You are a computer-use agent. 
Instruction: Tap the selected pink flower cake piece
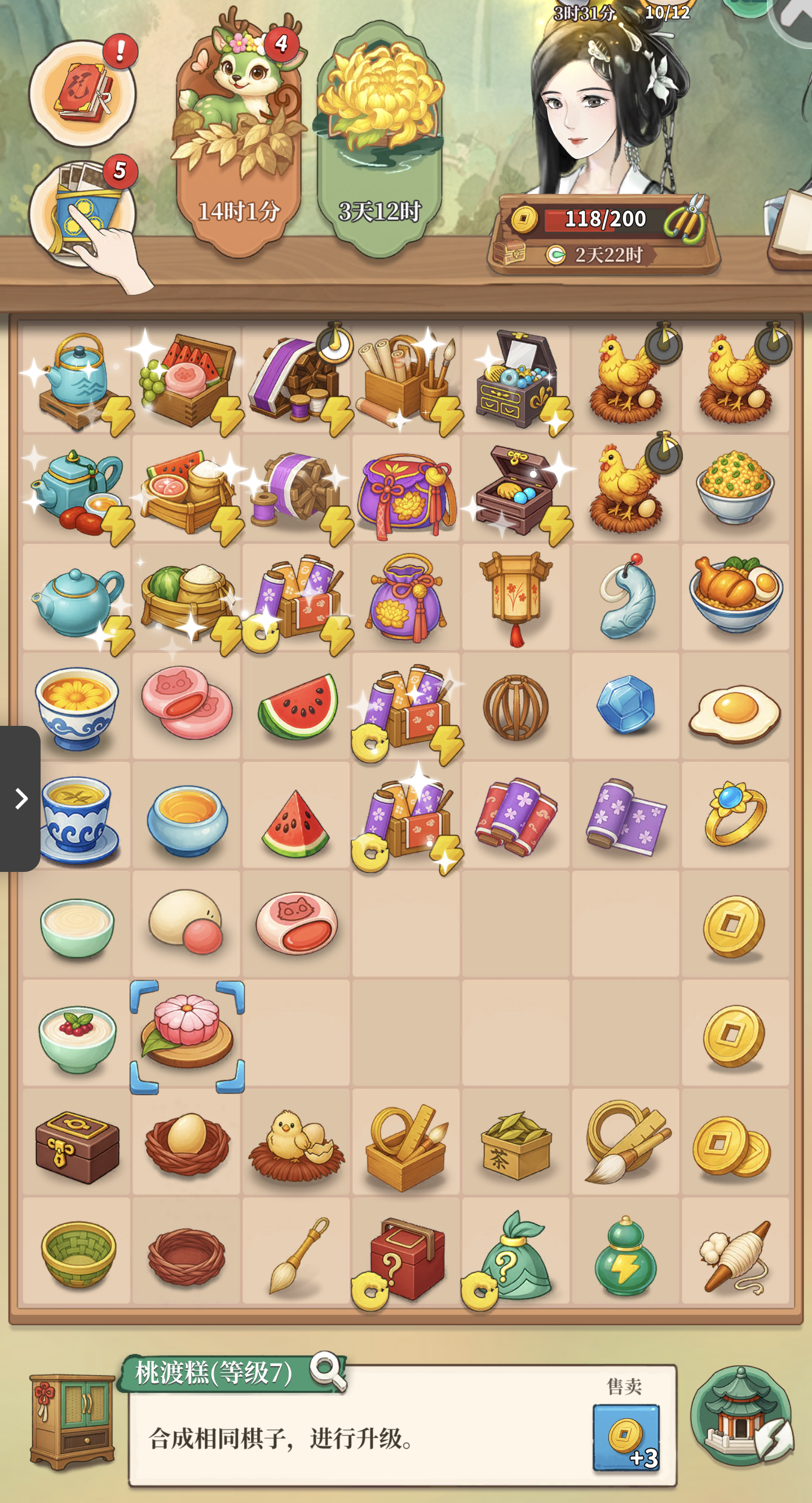click(x=187, y=1033)
